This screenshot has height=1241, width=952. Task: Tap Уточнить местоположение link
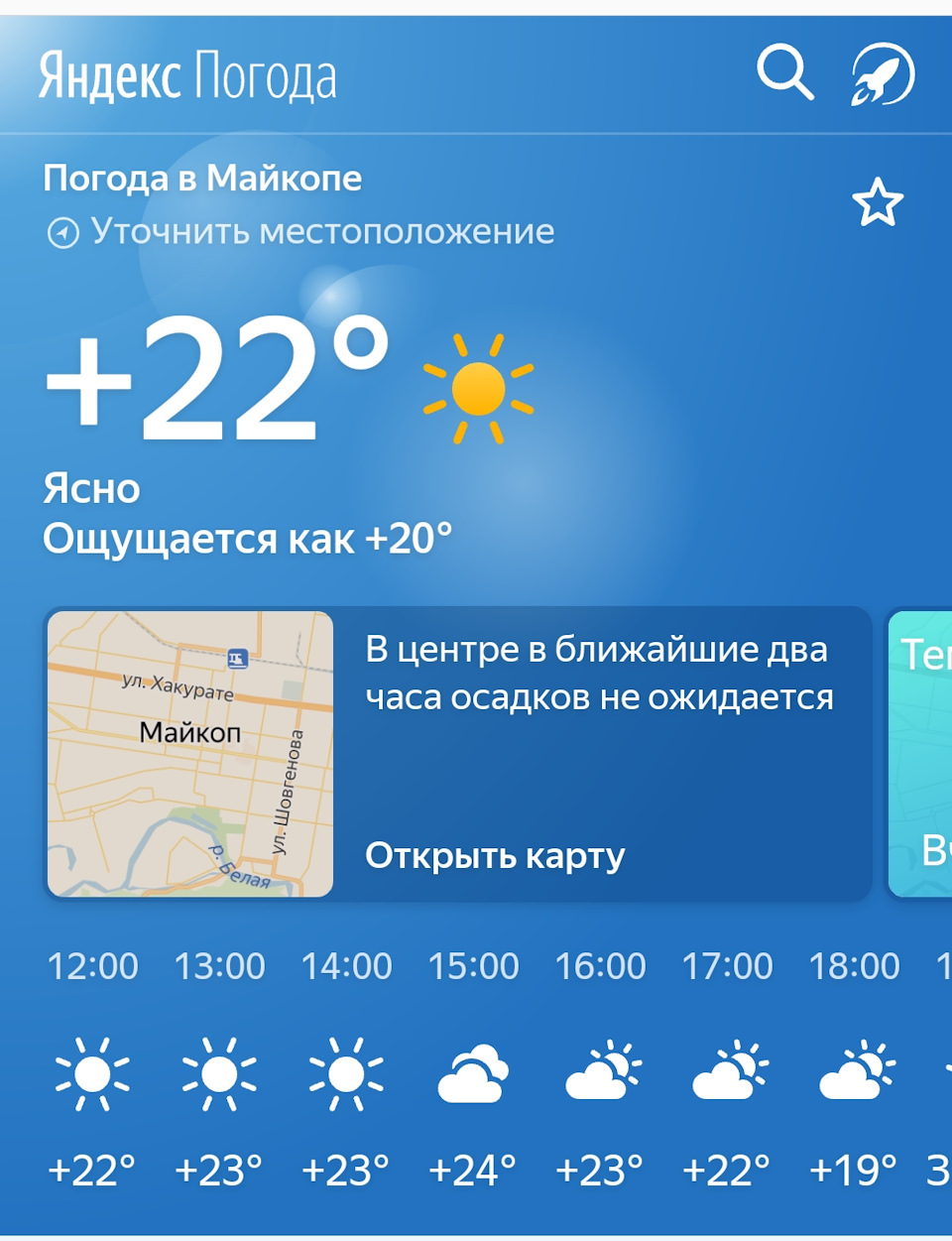[x=321, y=232]
